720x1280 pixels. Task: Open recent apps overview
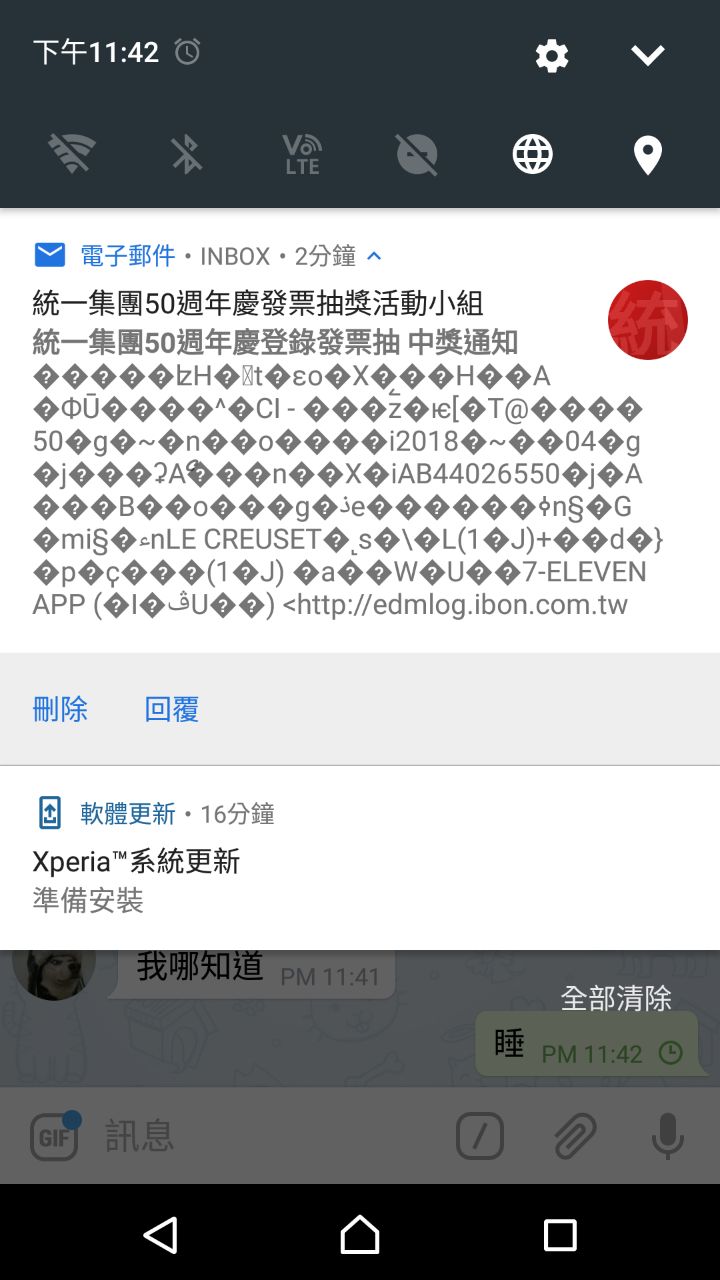(560, 1235)
